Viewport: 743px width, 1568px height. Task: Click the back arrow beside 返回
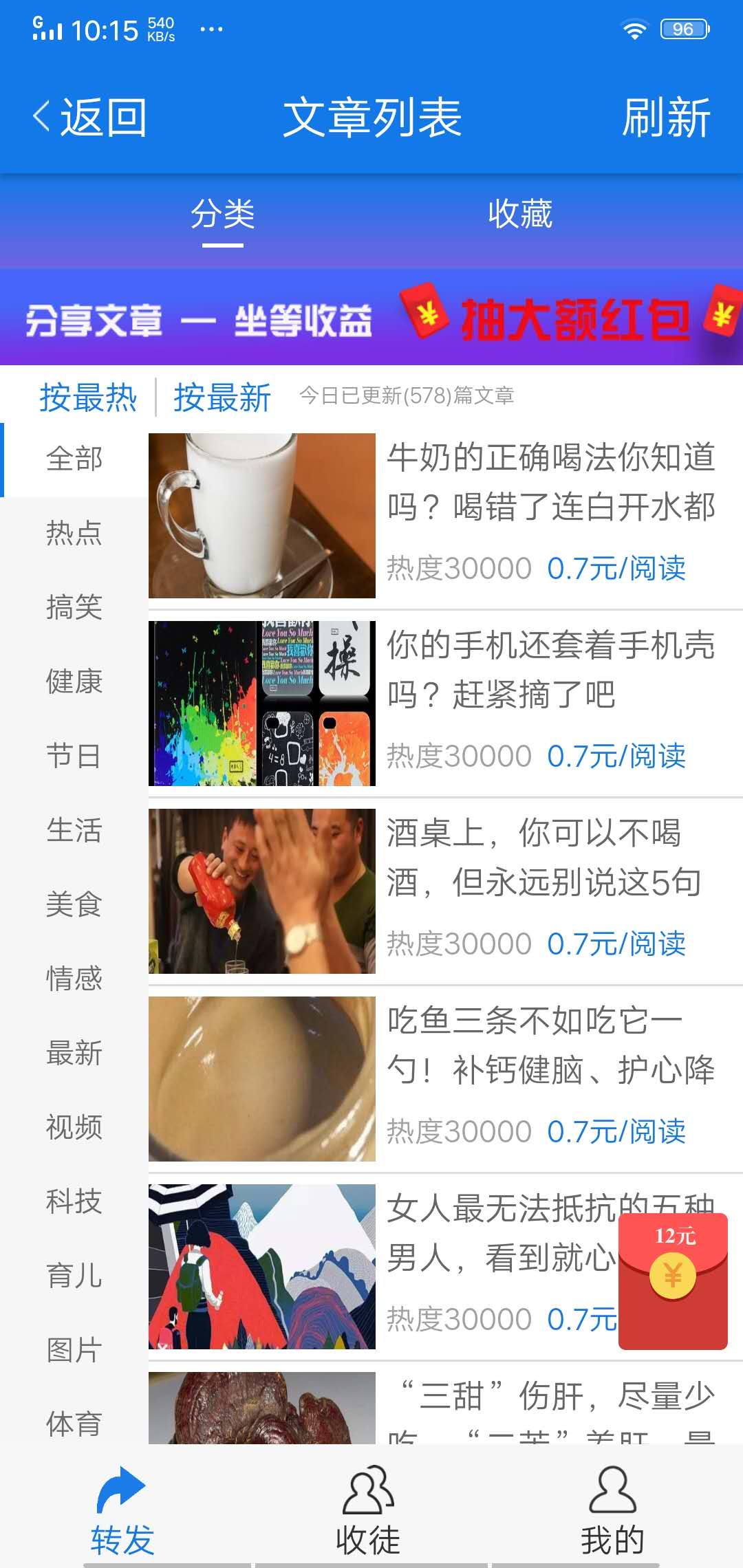point(41,116)
